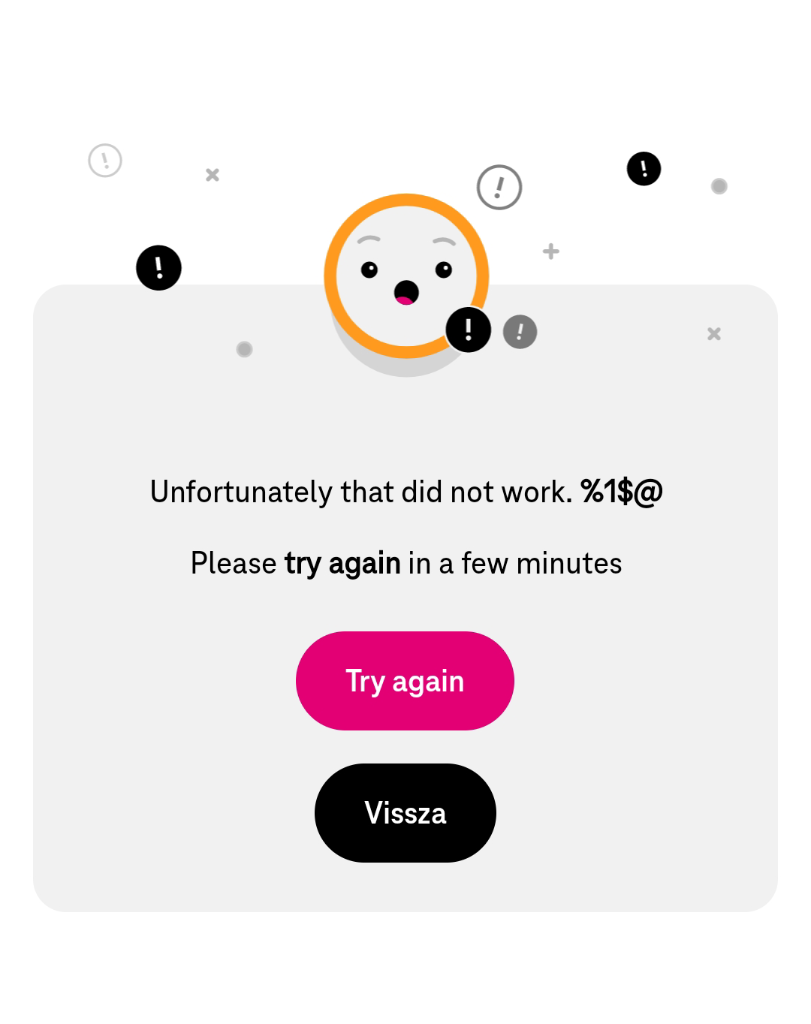Image resolution: width=811 pixels, height=1024 pixels.
Task: Tap the pink Try again button
Action: click(x=405, y=681)
